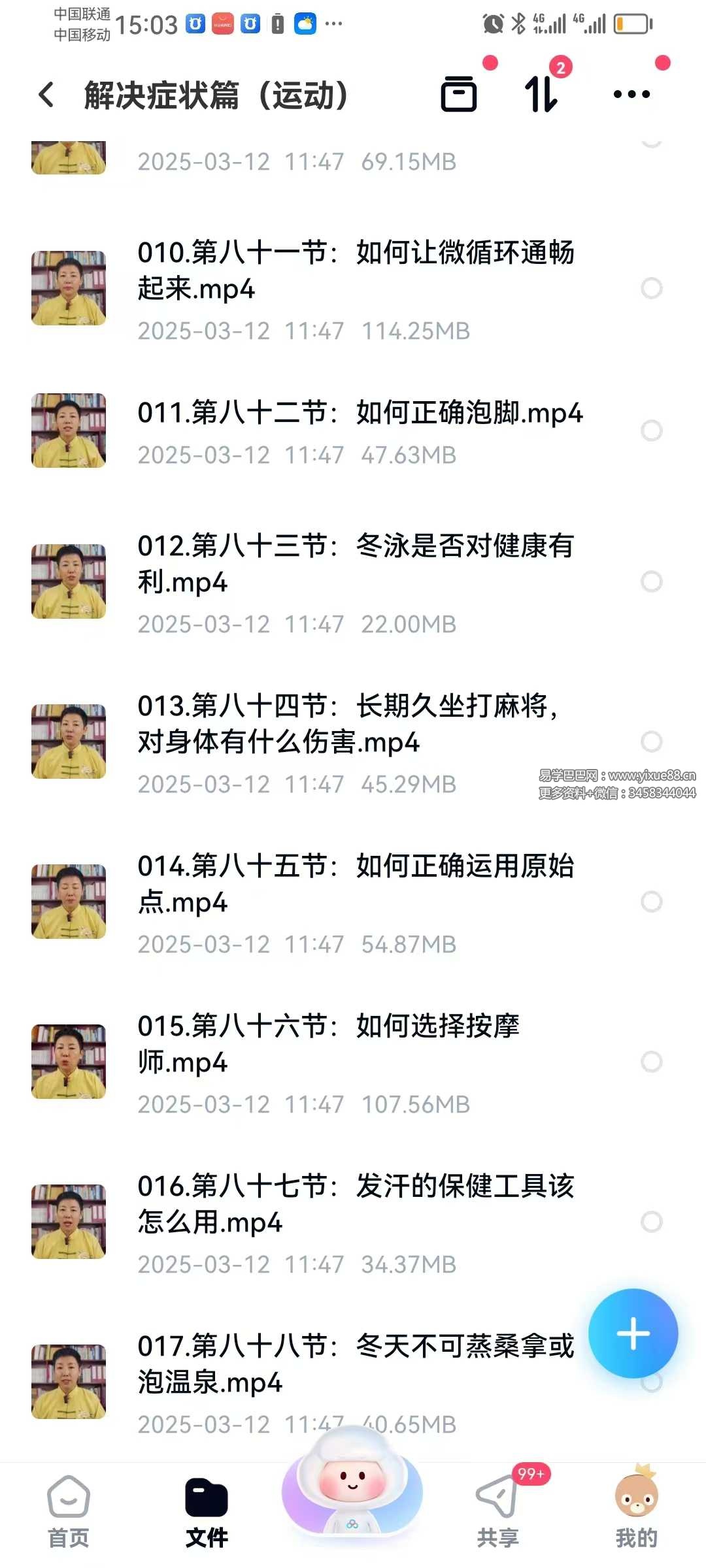706x1568 pixels.
Task: Select the checkbox for 011.第八十二节 泡脚
Action: [x=651, y=431]
